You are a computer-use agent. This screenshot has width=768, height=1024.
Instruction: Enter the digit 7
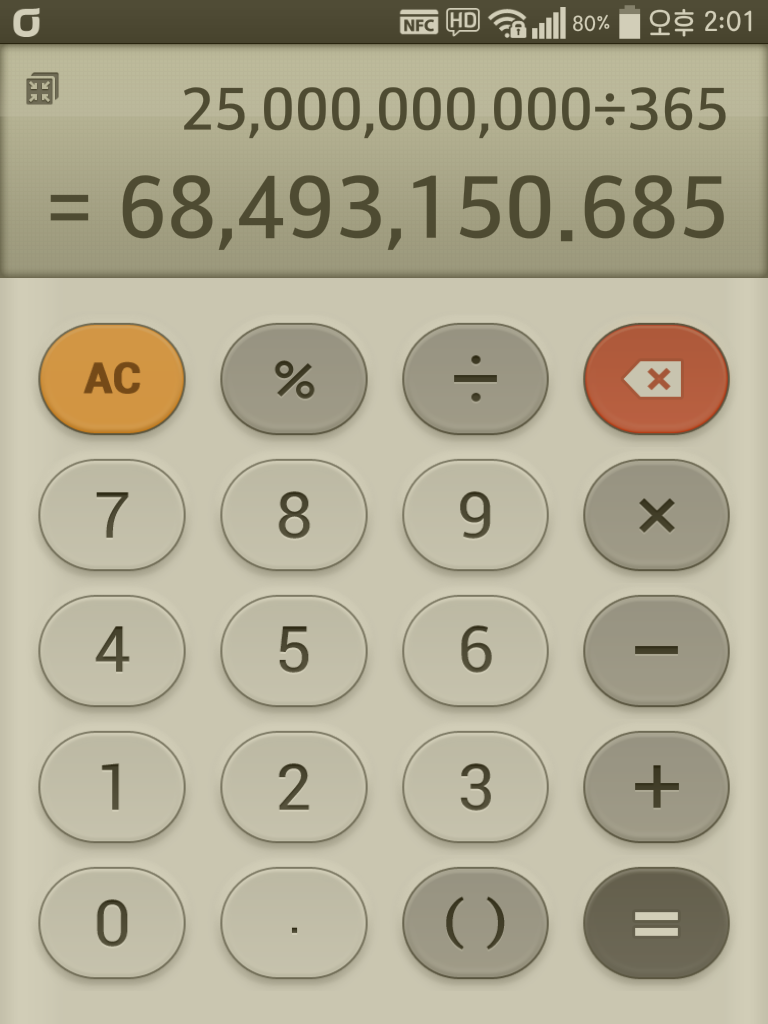coord(112,515)
